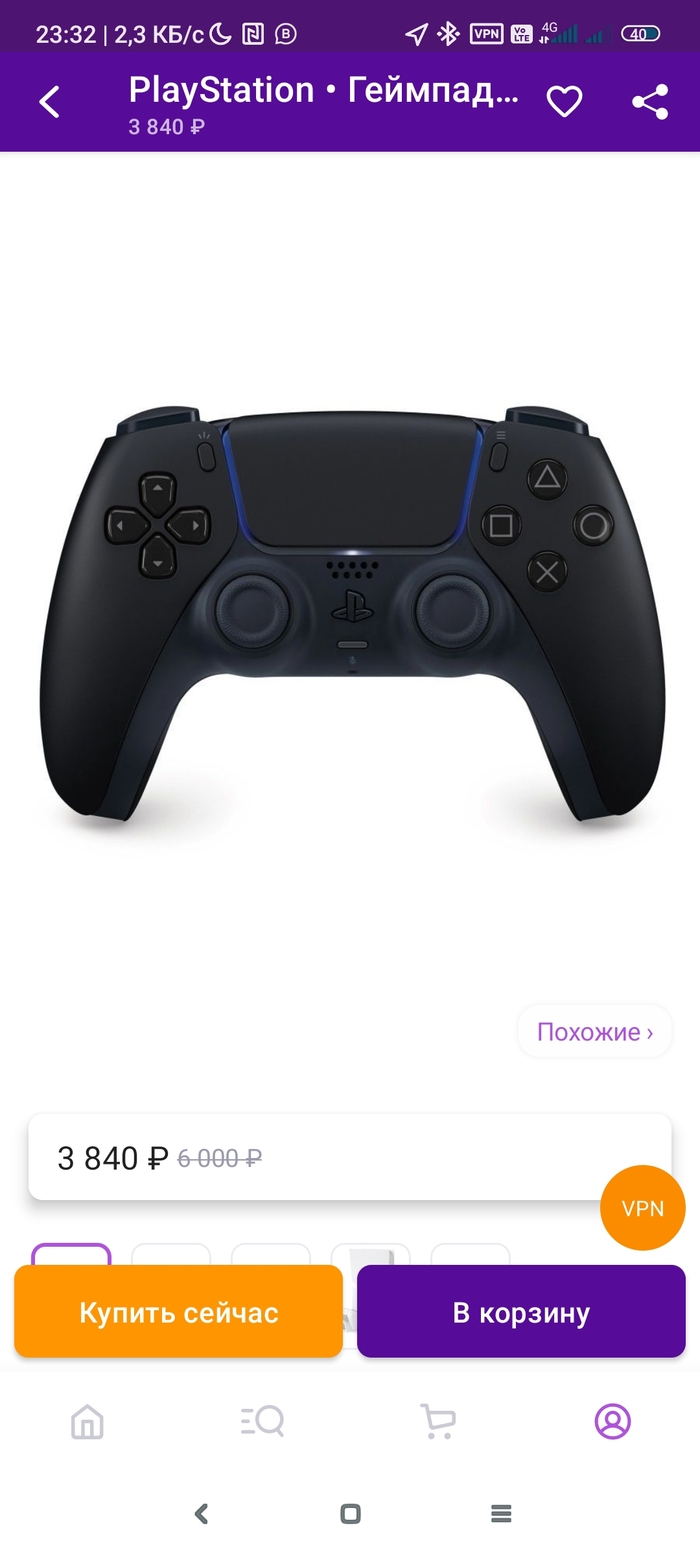700x1556 pixels.
Task: Go back using the header arrow
Action: coord(49,102)
